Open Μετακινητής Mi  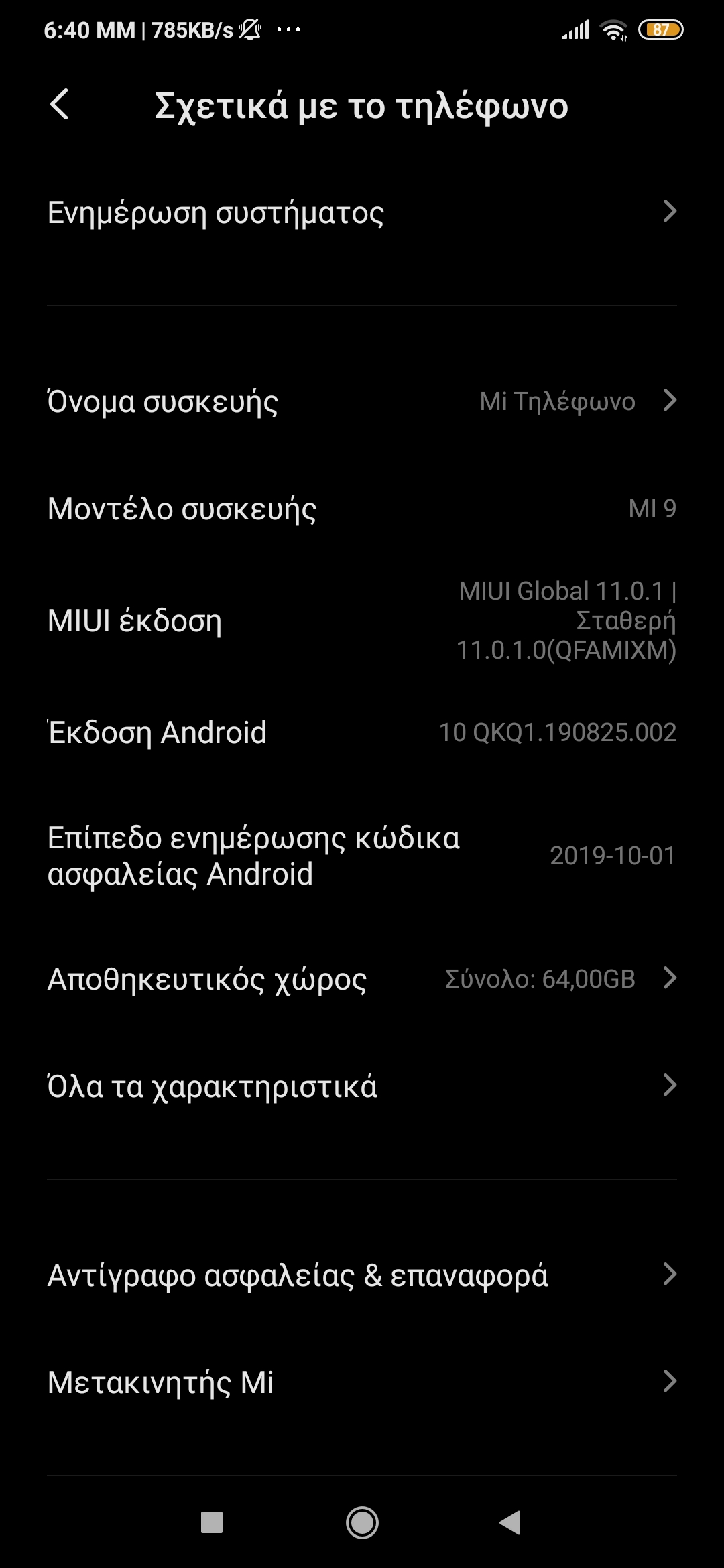pyautogui.click(x=362, y=1382)
